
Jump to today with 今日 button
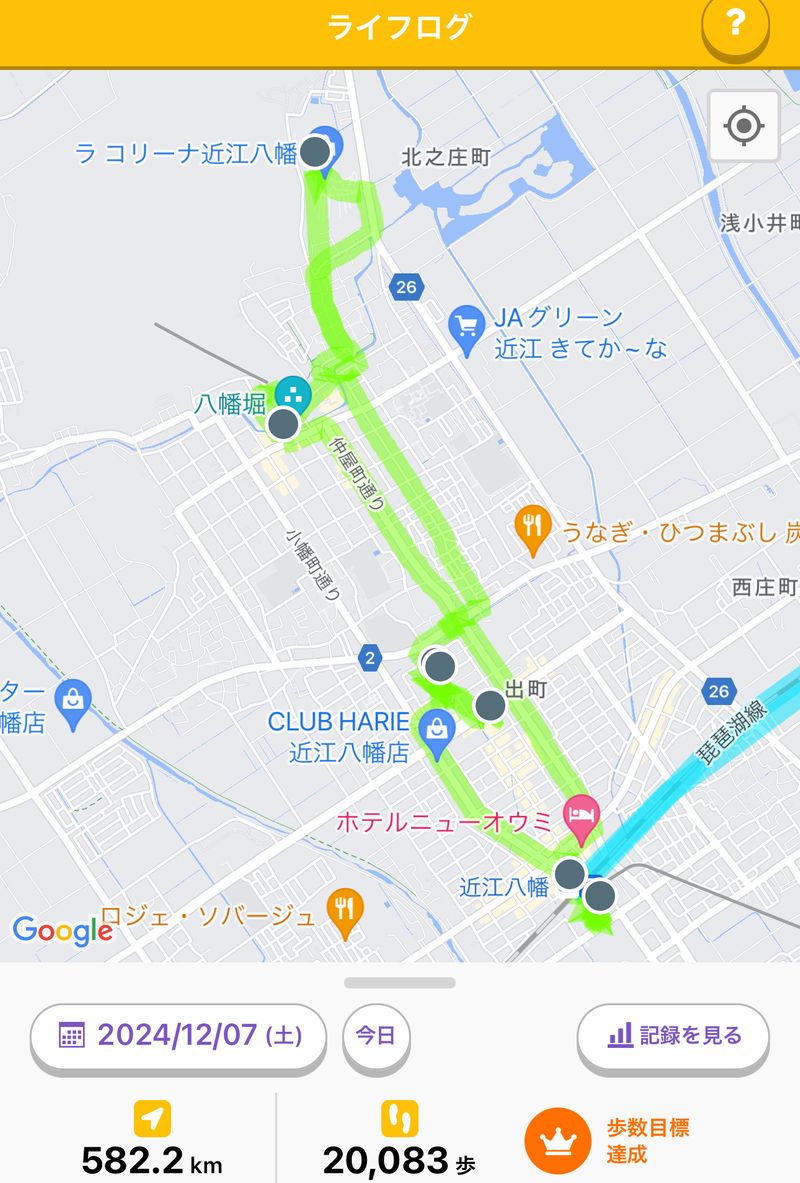tap(377, 1035)
